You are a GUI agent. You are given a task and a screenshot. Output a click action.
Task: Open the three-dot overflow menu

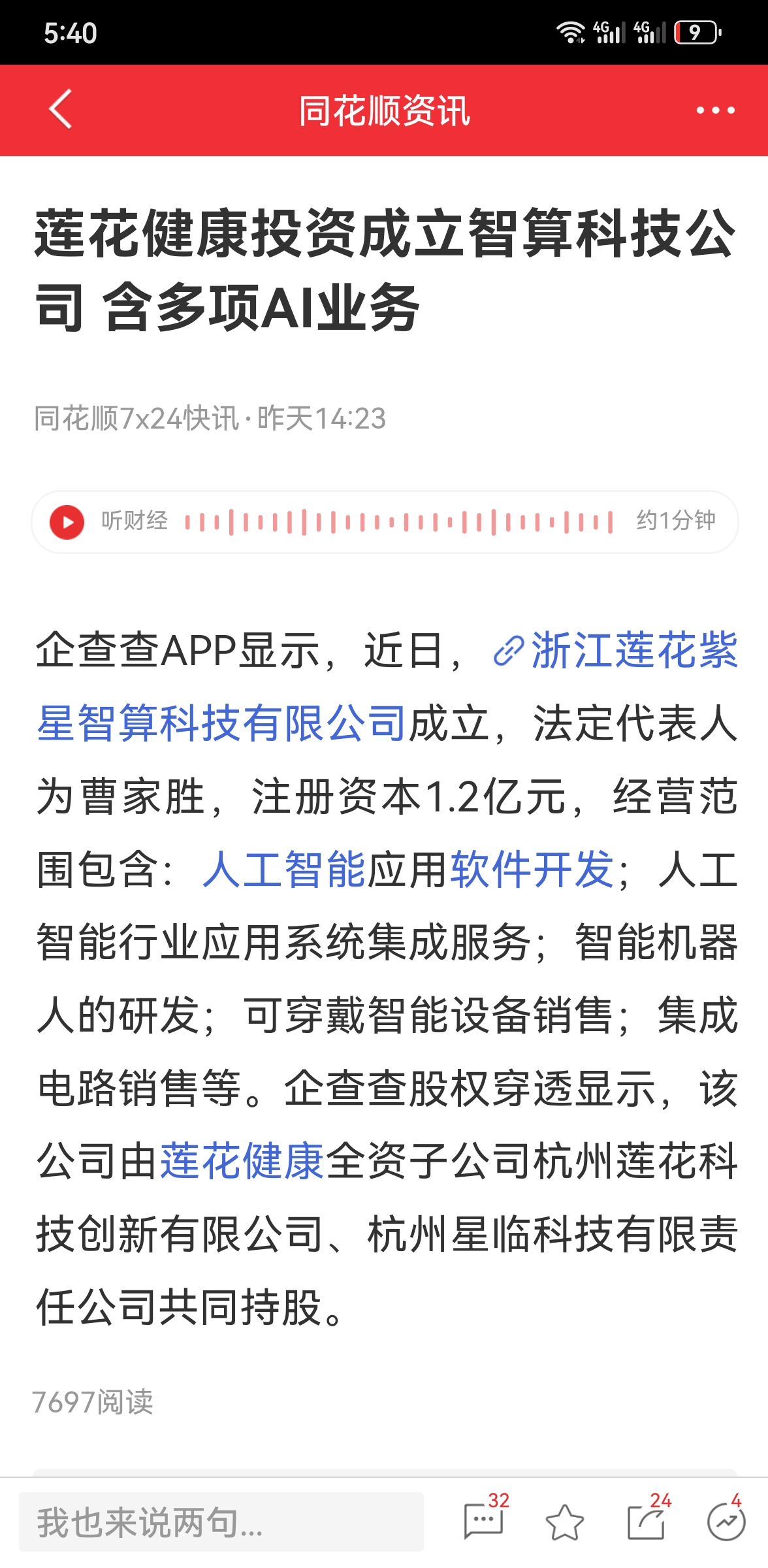715,110
